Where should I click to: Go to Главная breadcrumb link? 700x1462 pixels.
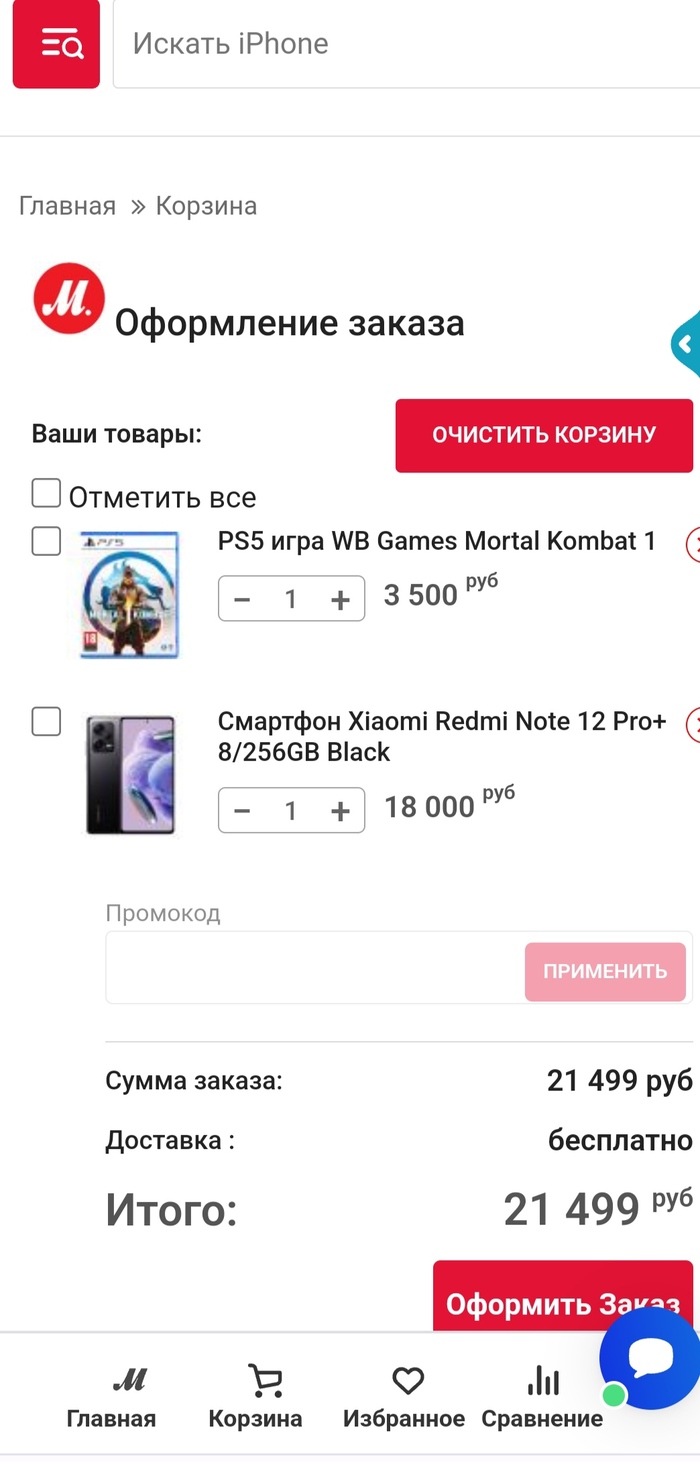click(x=67, y=206)
